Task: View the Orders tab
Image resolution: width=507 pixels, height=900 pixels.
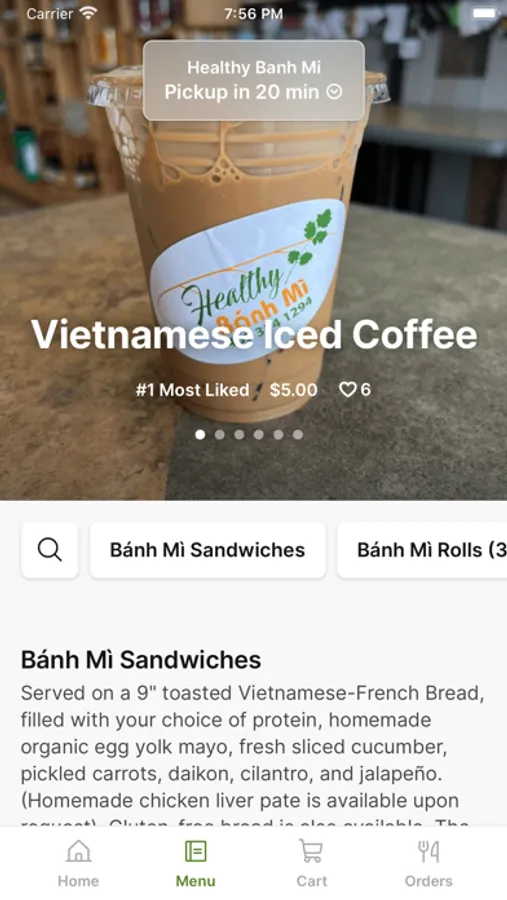Action: coord(428,863)
